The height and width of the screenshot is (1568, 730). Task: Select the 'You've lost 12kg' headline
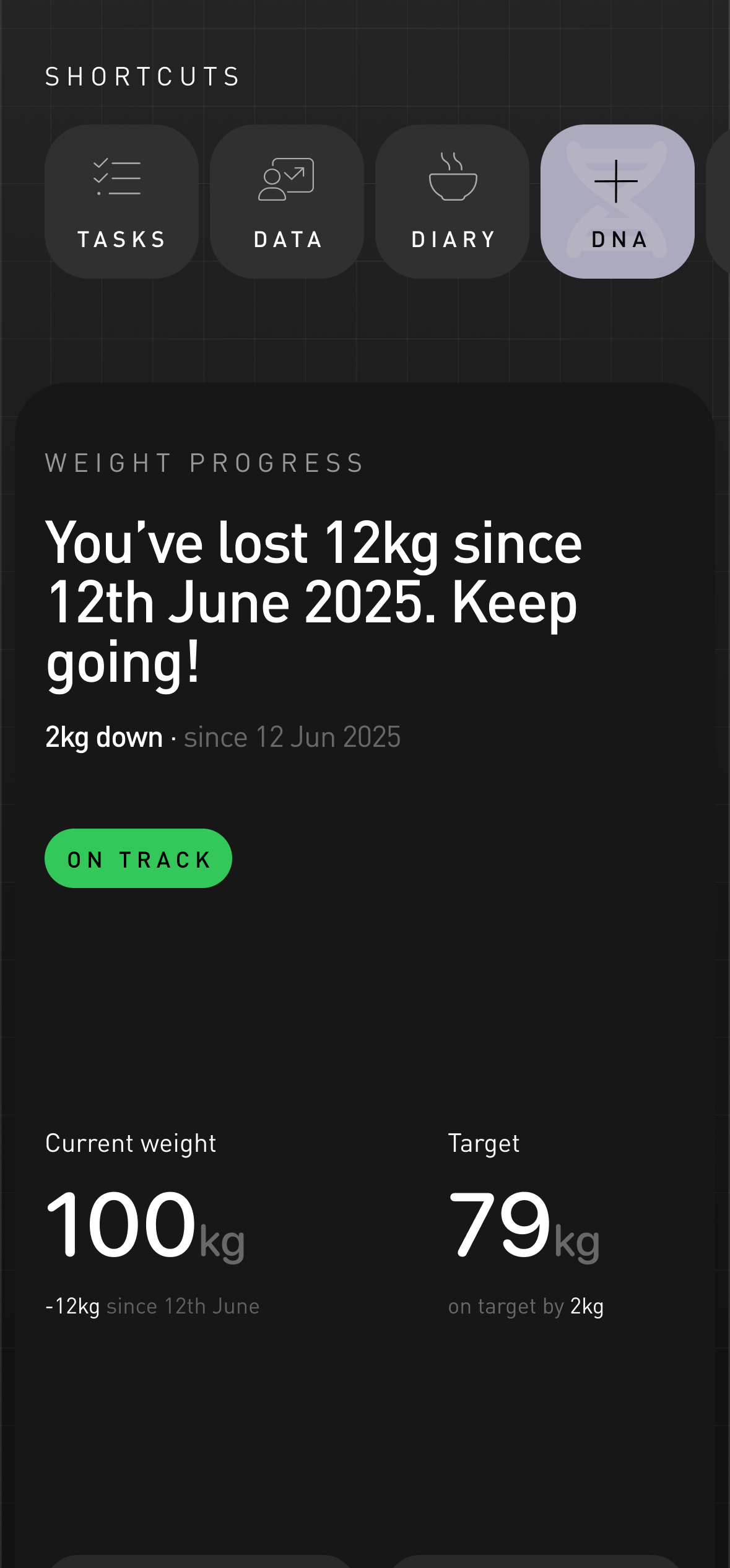313,601
